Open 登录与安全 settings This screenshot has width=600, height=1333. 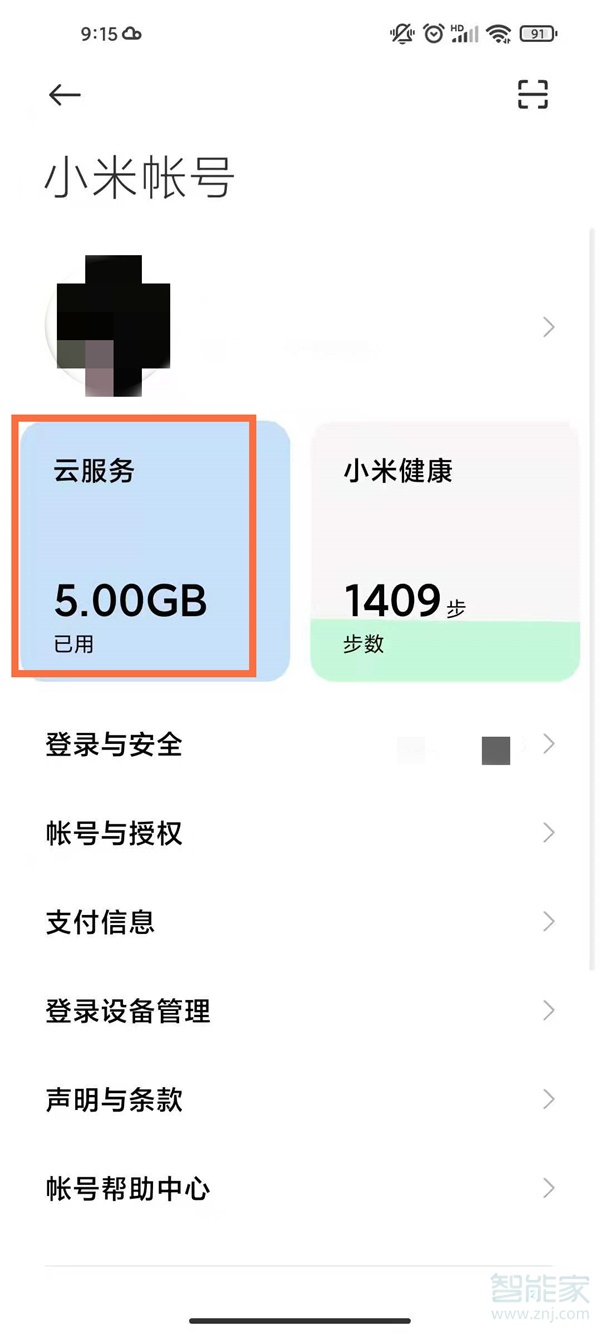click(300, 745)
